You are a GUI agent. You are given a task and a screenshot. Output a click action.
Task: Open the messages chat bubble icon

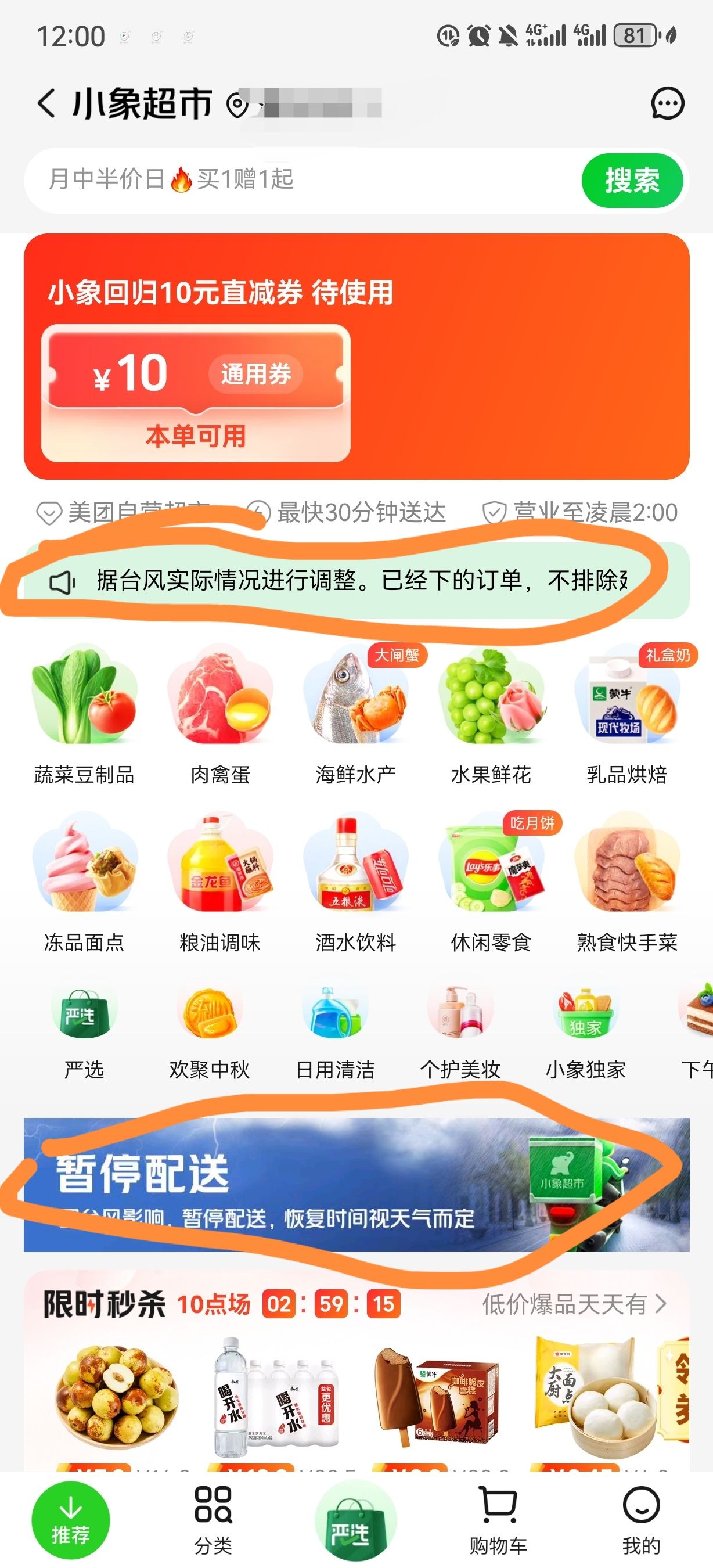click(x=667, y=103)
